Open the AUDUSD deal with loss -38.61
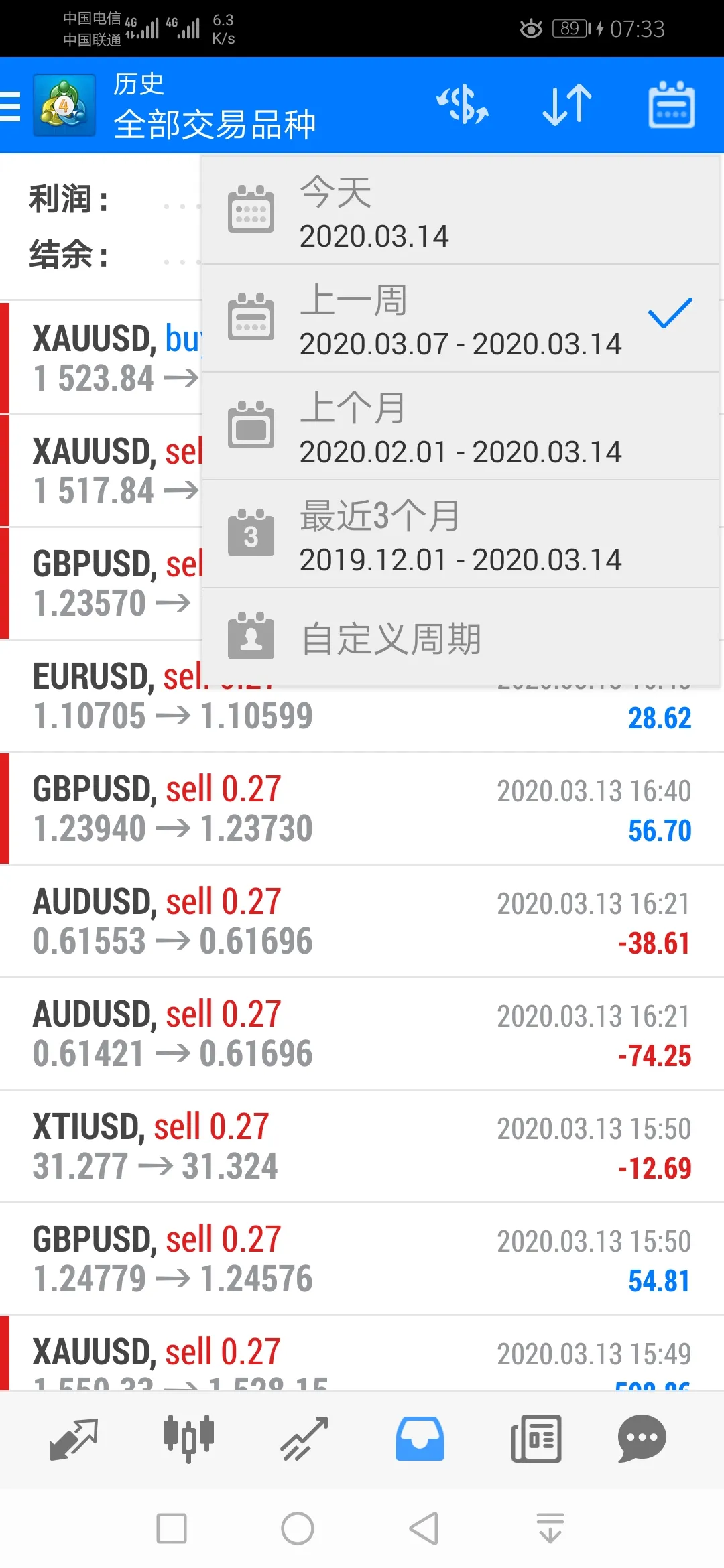 (x=362, y=921)
